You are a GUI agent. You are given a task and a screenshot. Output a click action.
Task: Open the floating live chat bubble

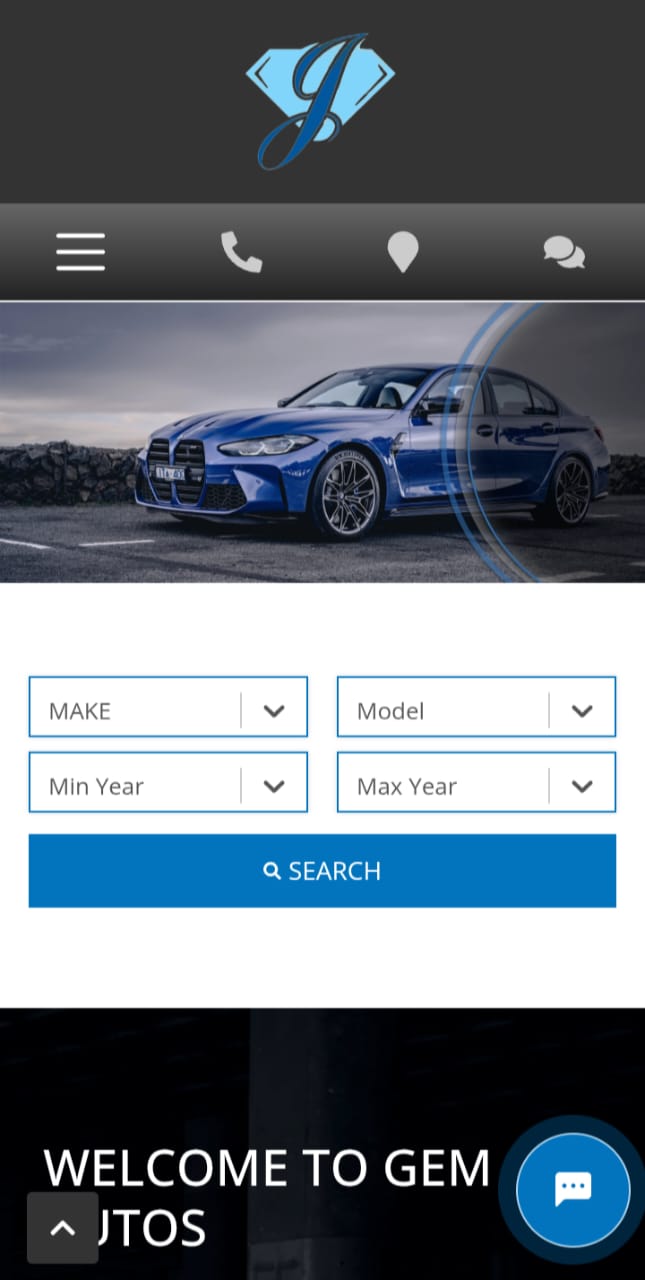(x=573, y=1189)
